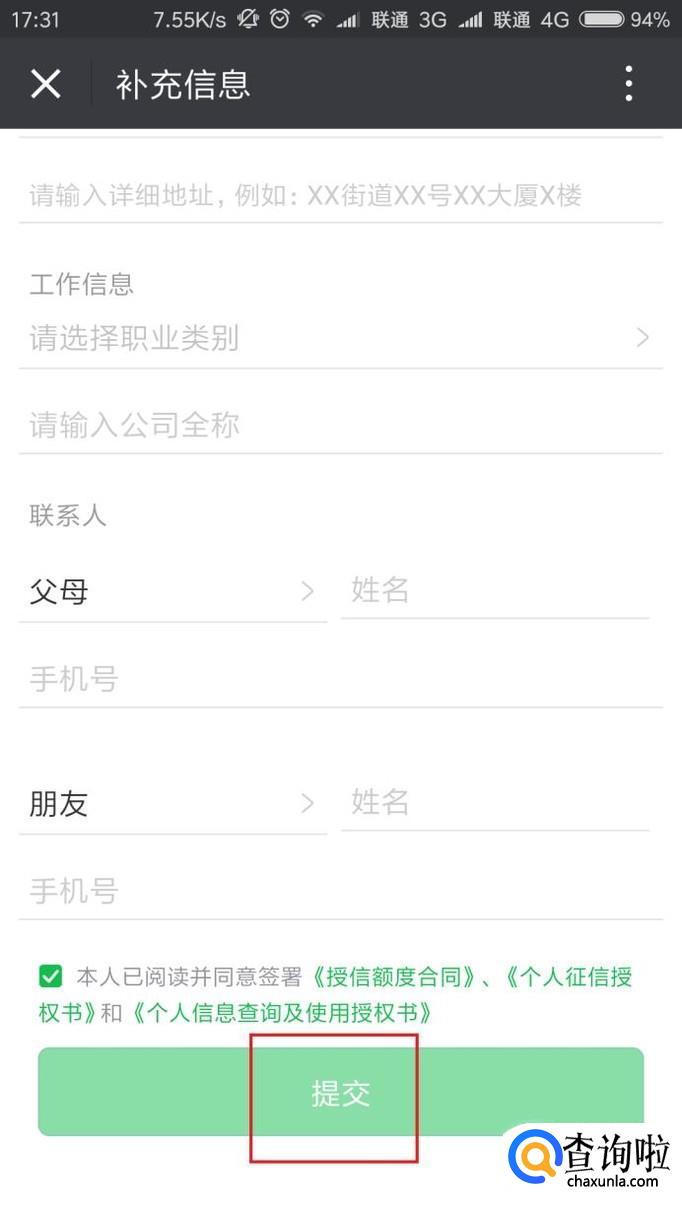The height and width of the screenshot is (1212, 682).
Task: Open the 请选择职业类别 picker
Action: [x=340, y=338]
